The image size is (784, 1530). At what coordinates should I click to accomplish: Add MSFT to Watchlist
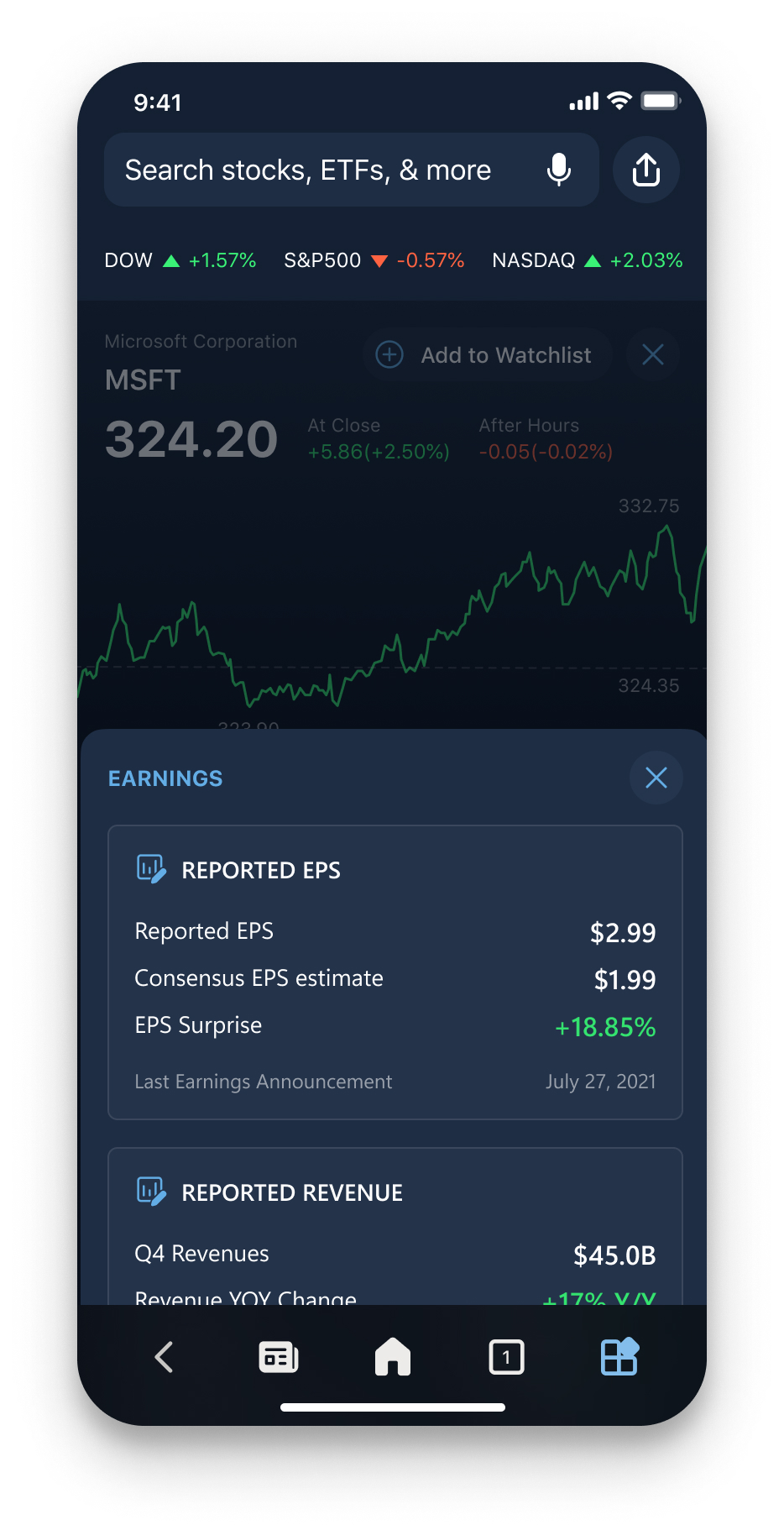click(x=487, y=355)
